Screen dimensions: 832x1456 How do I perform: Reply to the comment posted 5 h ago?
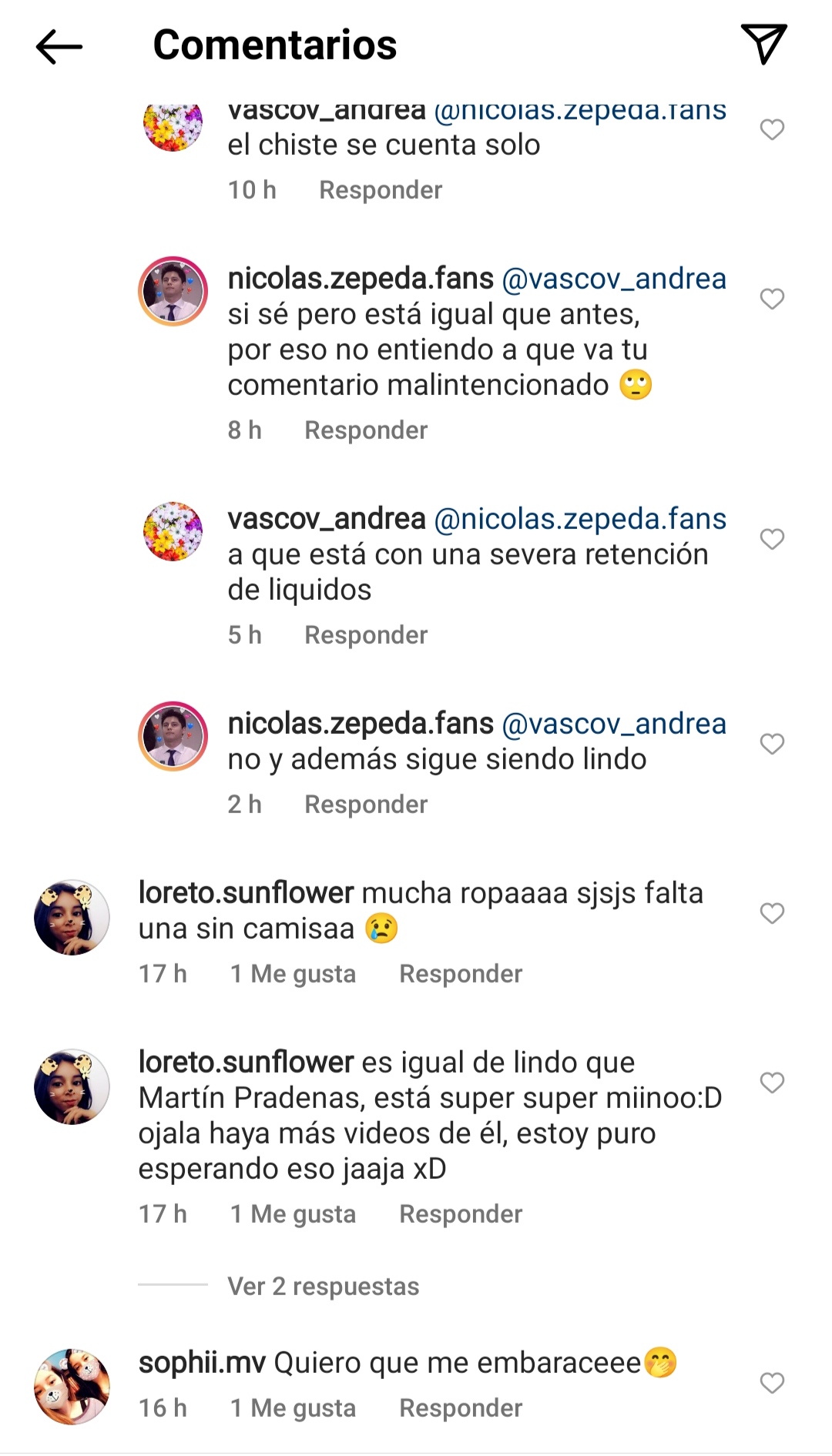point(366,635)
